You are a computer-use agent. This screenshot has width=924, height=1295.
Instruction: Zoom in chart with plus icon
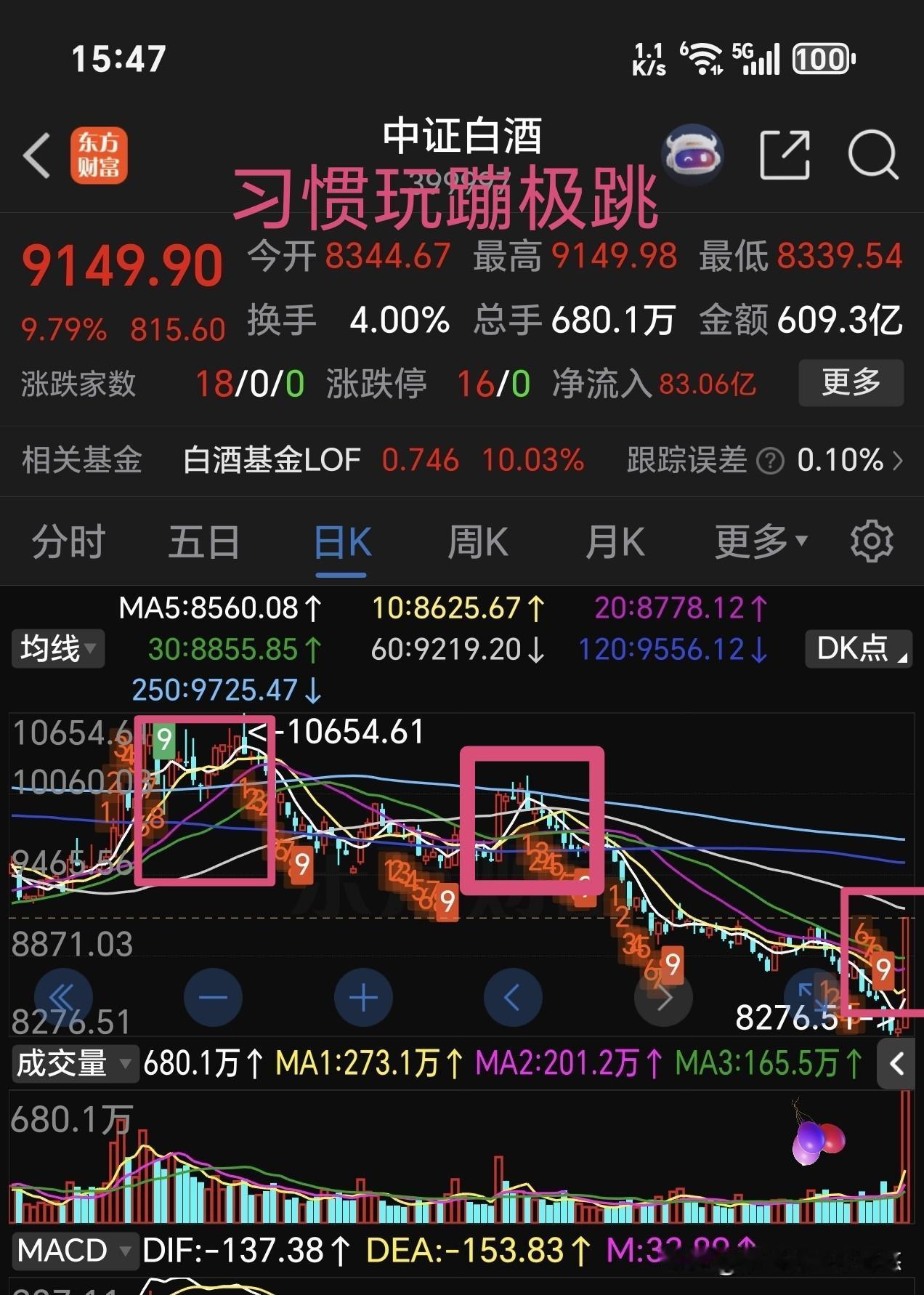tap(363, 998)
